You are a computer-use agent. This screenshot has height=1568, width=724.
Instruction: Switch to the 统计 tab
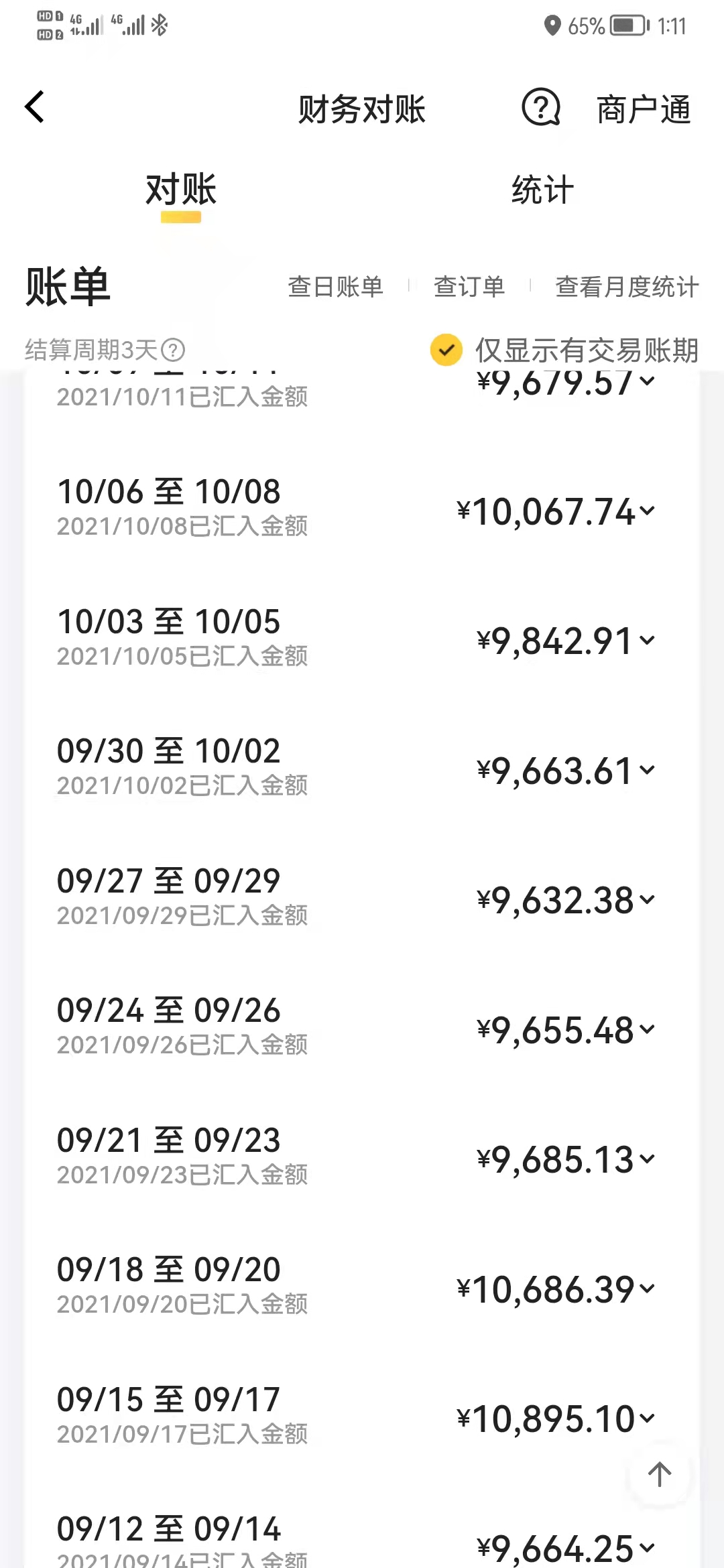click(542, 190)
